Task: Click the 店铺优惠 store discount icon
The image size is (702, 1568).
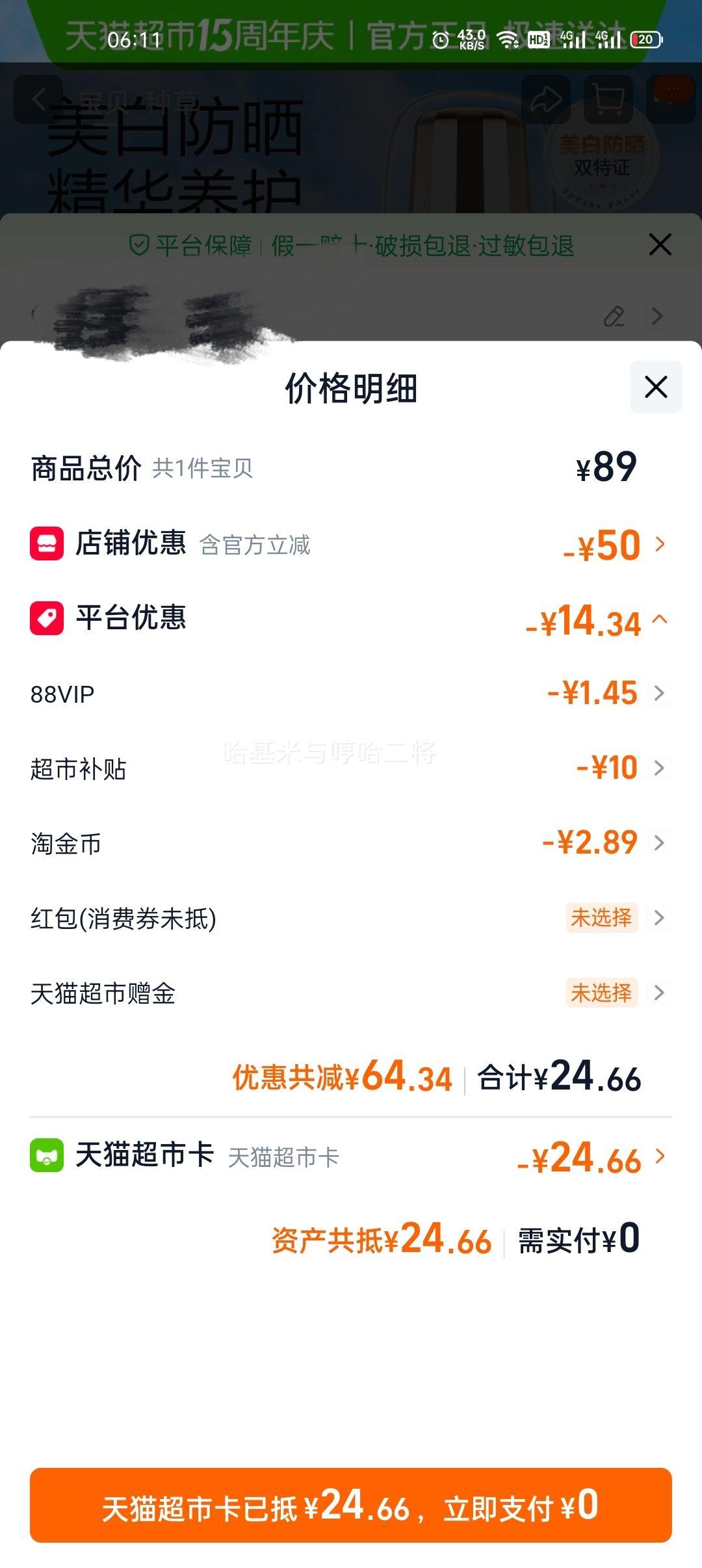Action: [x=46, y=545]
